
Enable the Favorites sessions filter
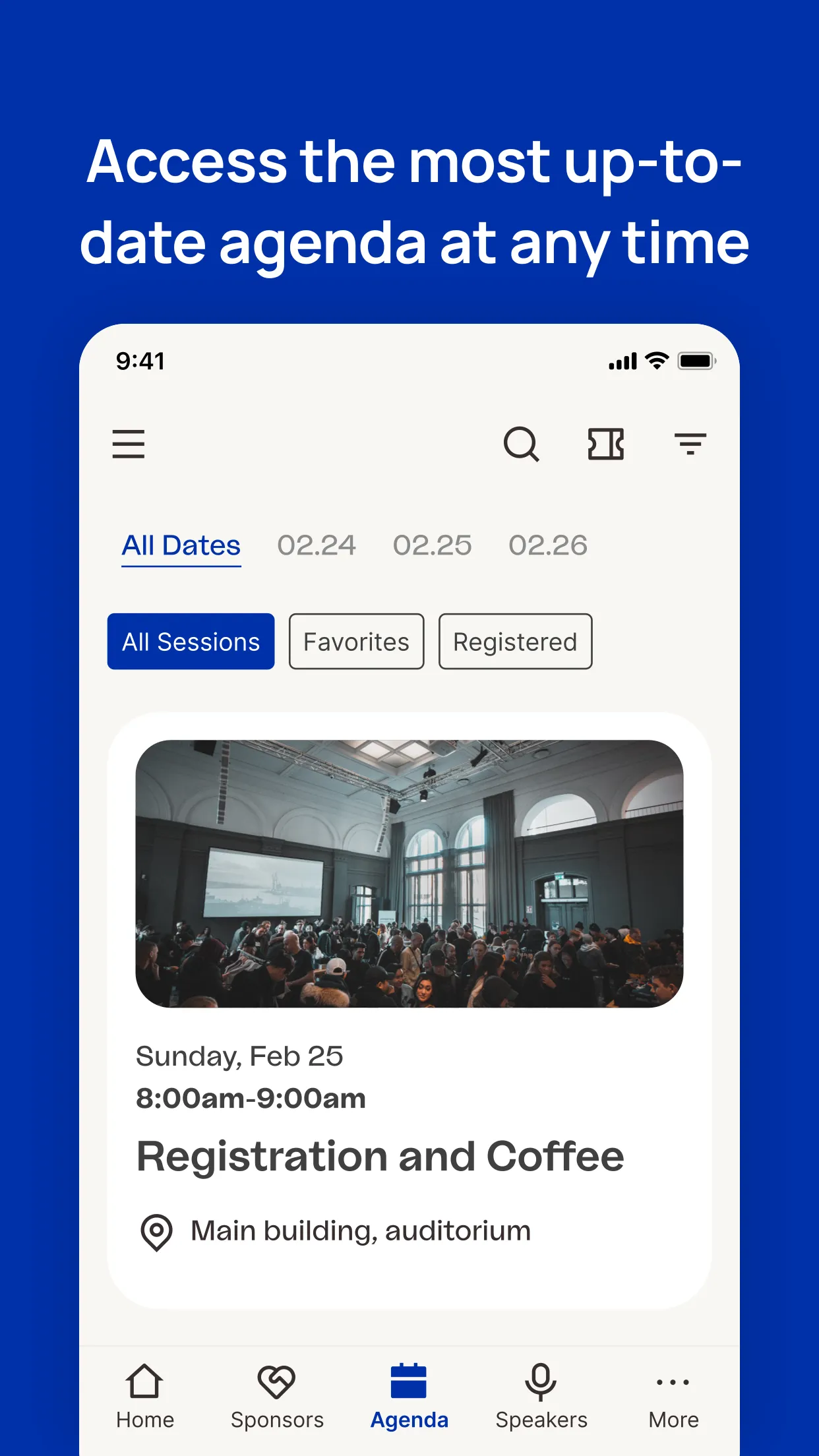tap(356, 642)
